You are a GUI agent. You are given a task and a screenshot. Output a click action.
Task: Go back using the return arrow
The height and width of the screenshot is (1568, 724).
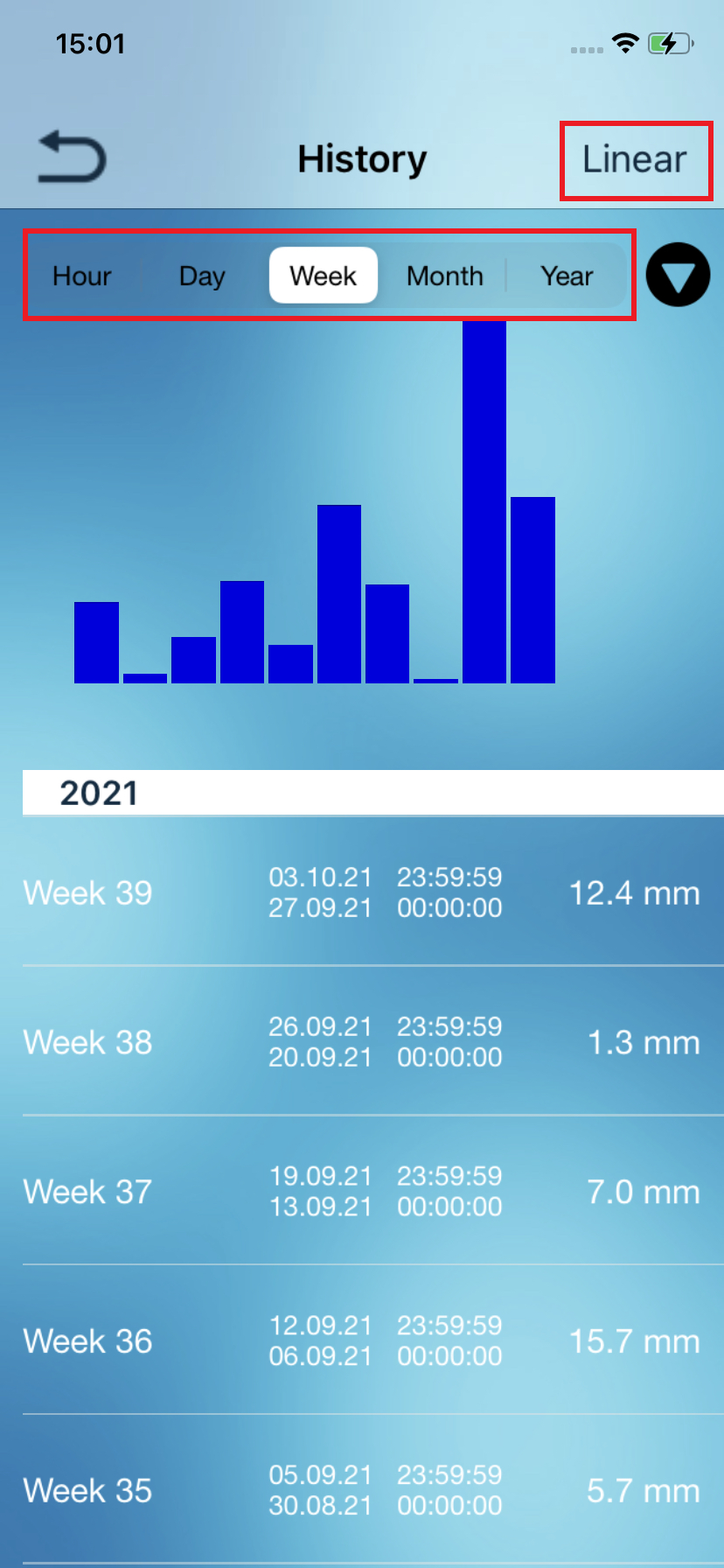[x=72, y=157]
